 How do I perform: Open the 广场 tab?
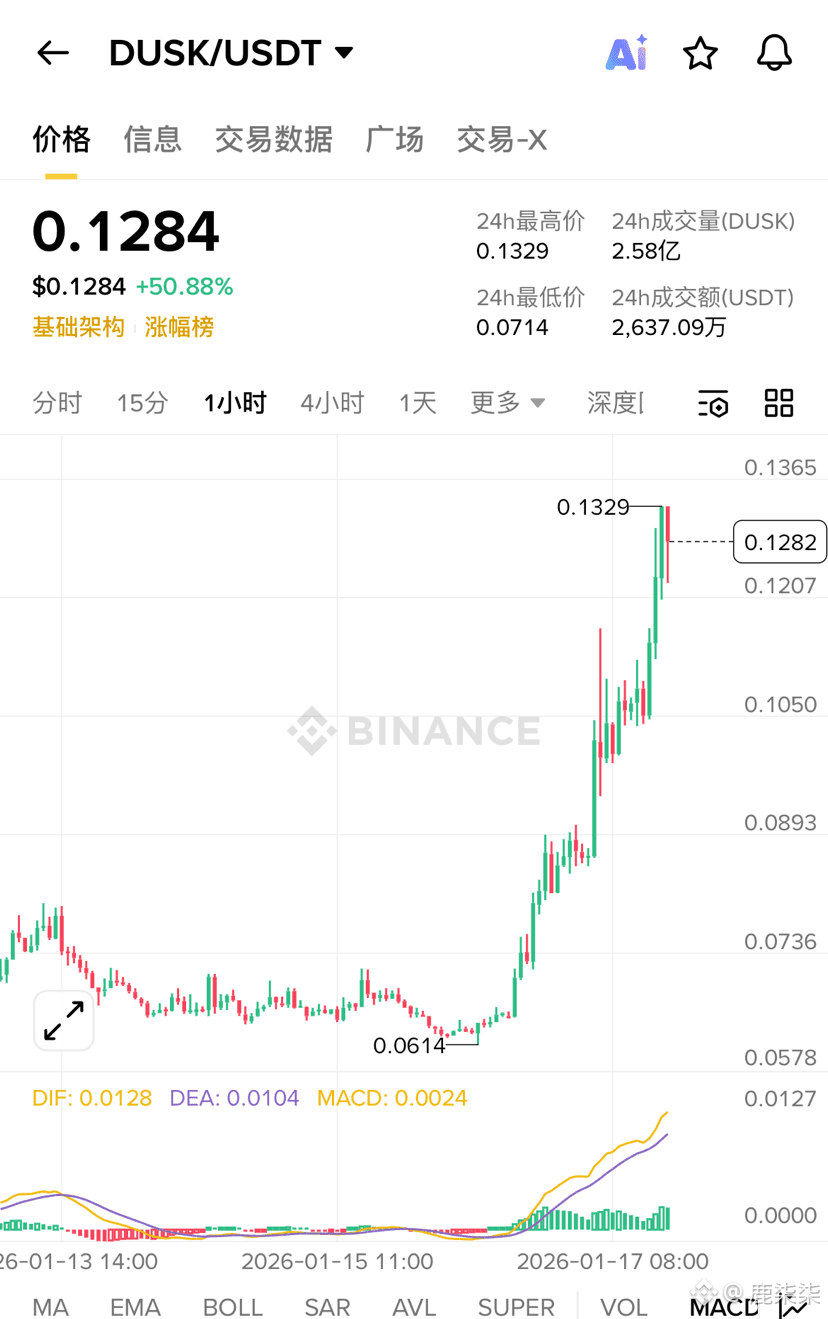393,140
